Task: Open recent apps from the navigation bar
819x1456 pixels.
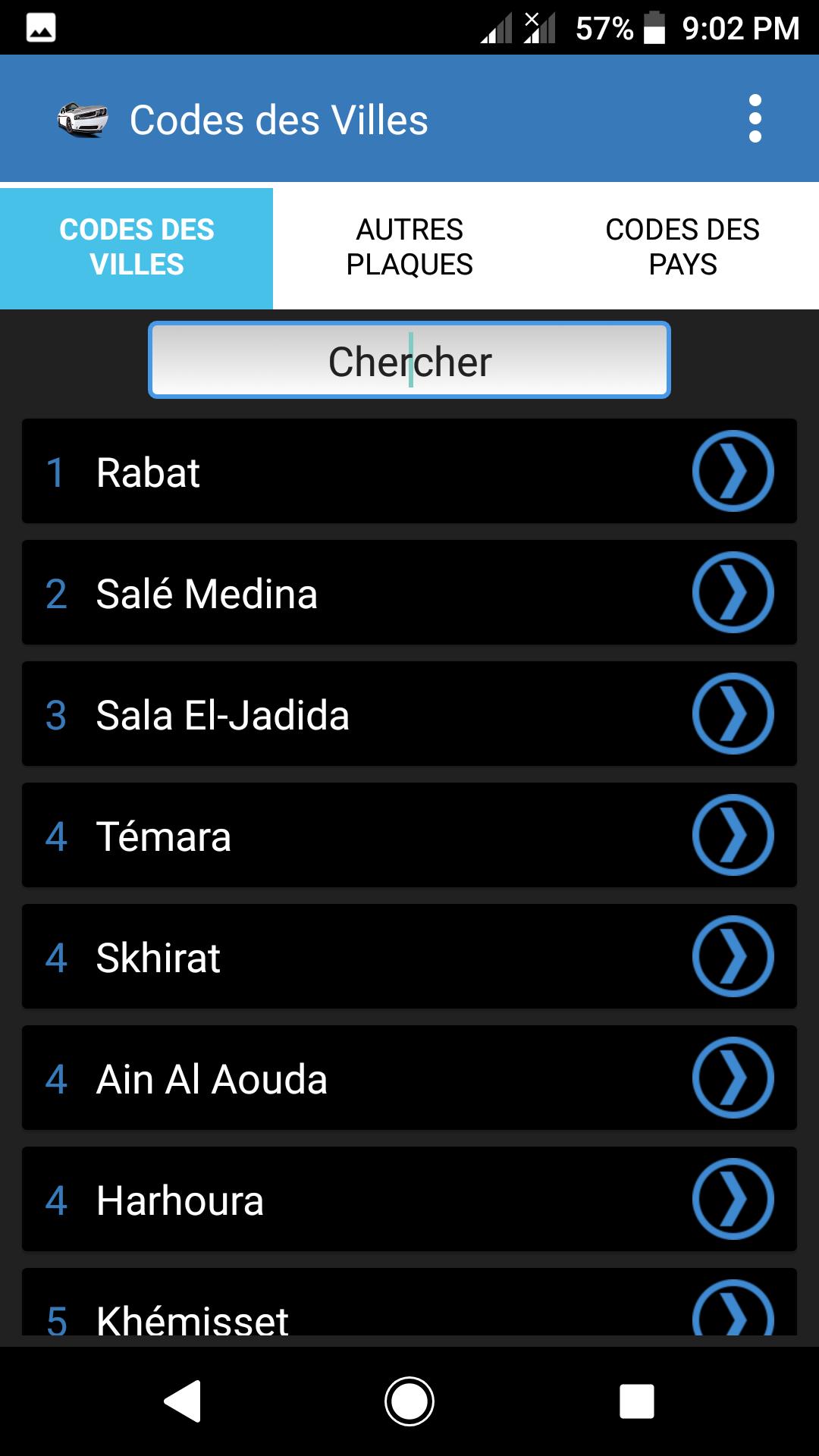Action: 636,1401
